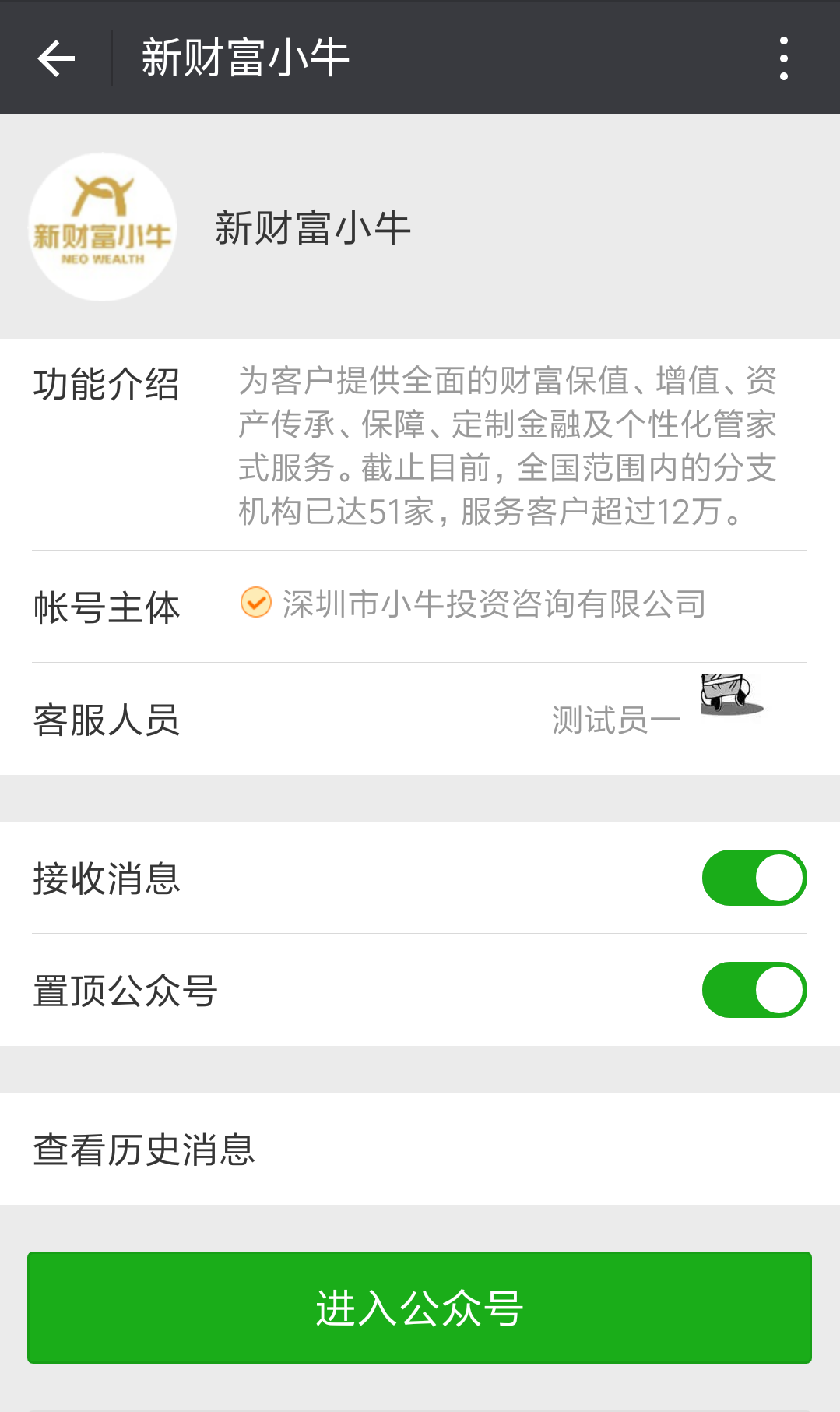This screenshot has height=1412, width=840.
Task: Open 查看历史消息
Action: click(419, 1150)
